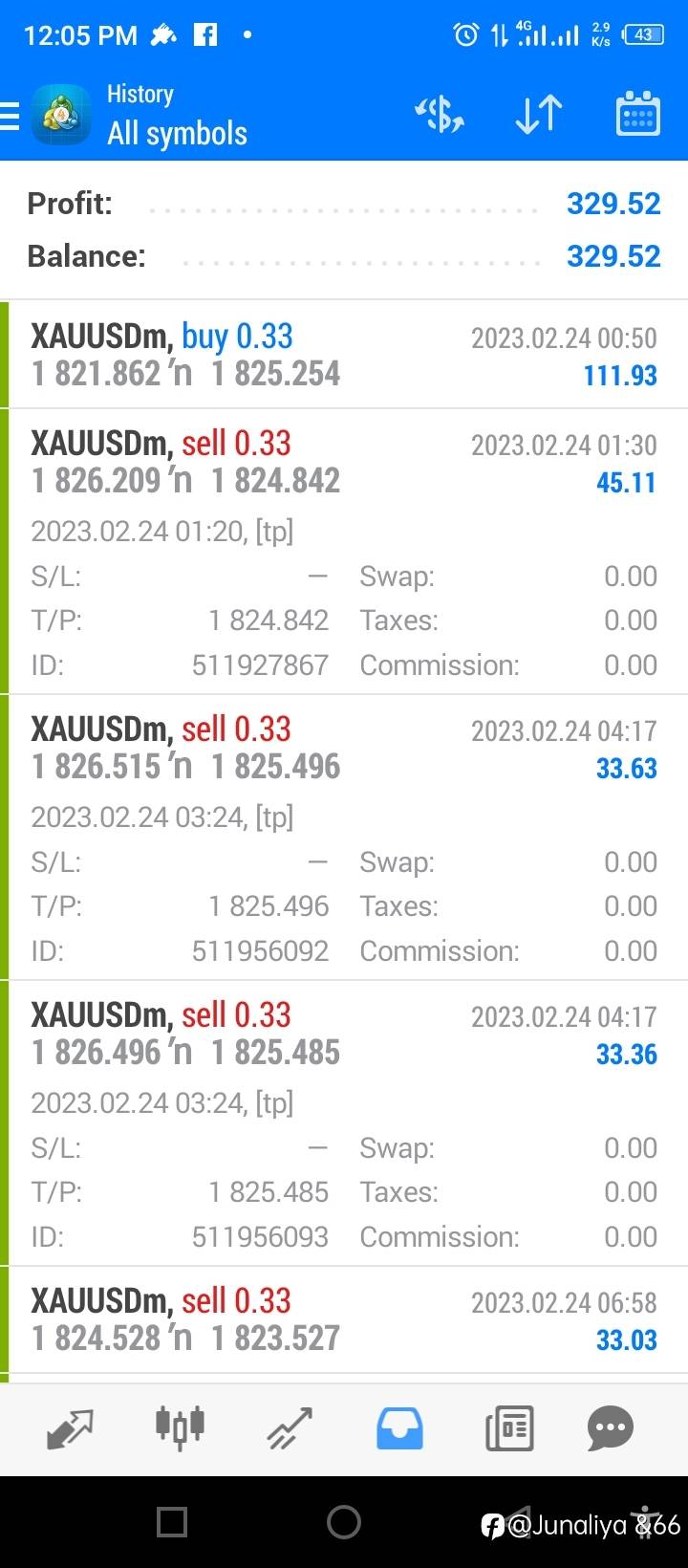Open the calendar date range picker
This screenshot has height=1568, width=688.
tap(637, 114)
